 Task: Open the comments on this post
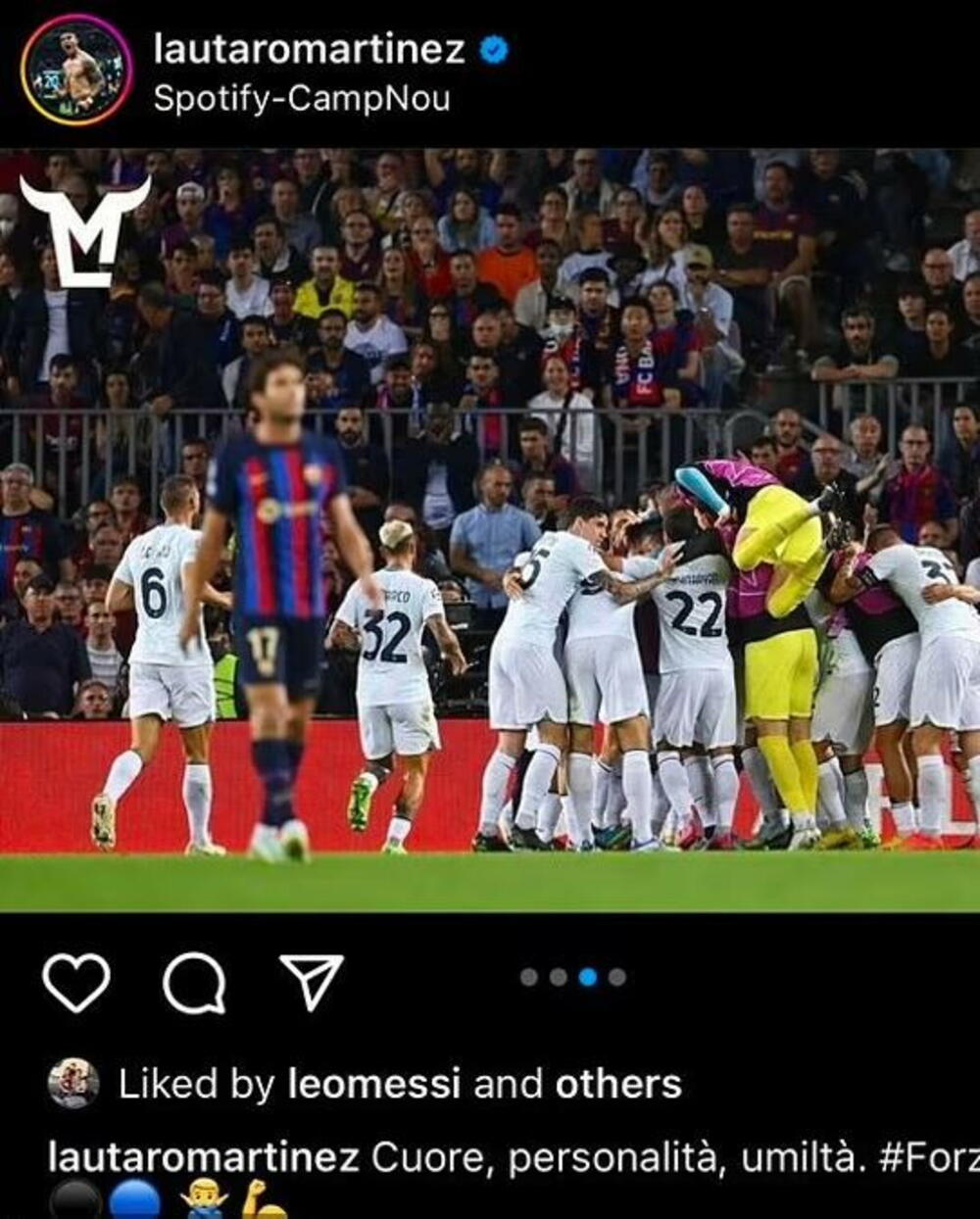tap(194, 982)
